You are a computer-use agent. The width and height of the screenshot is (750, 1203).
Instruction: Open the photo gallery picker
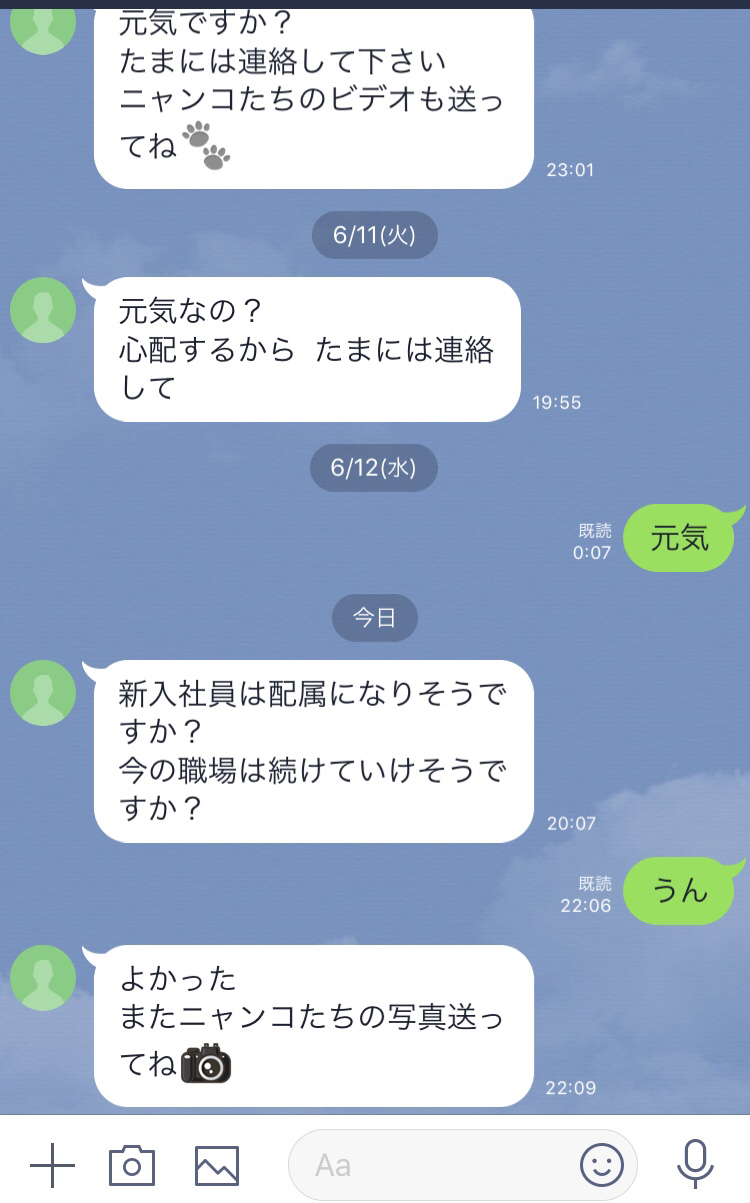(x=217, y=1165)
